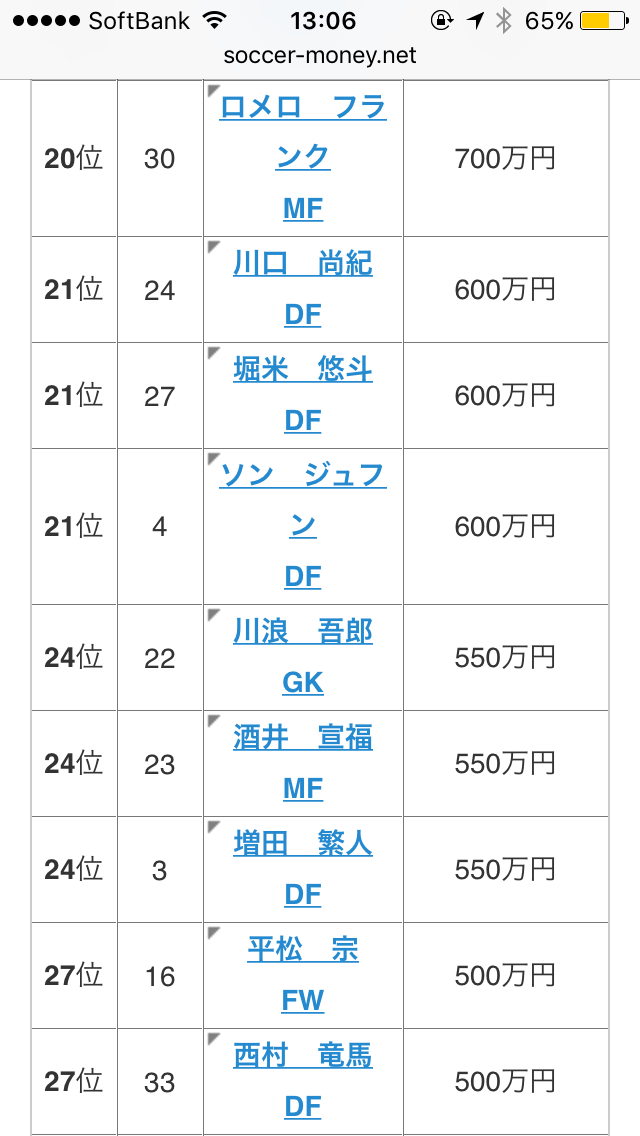Tap the soccer-money.net address bar
640x1136 pixels.
tap(320, 56)
